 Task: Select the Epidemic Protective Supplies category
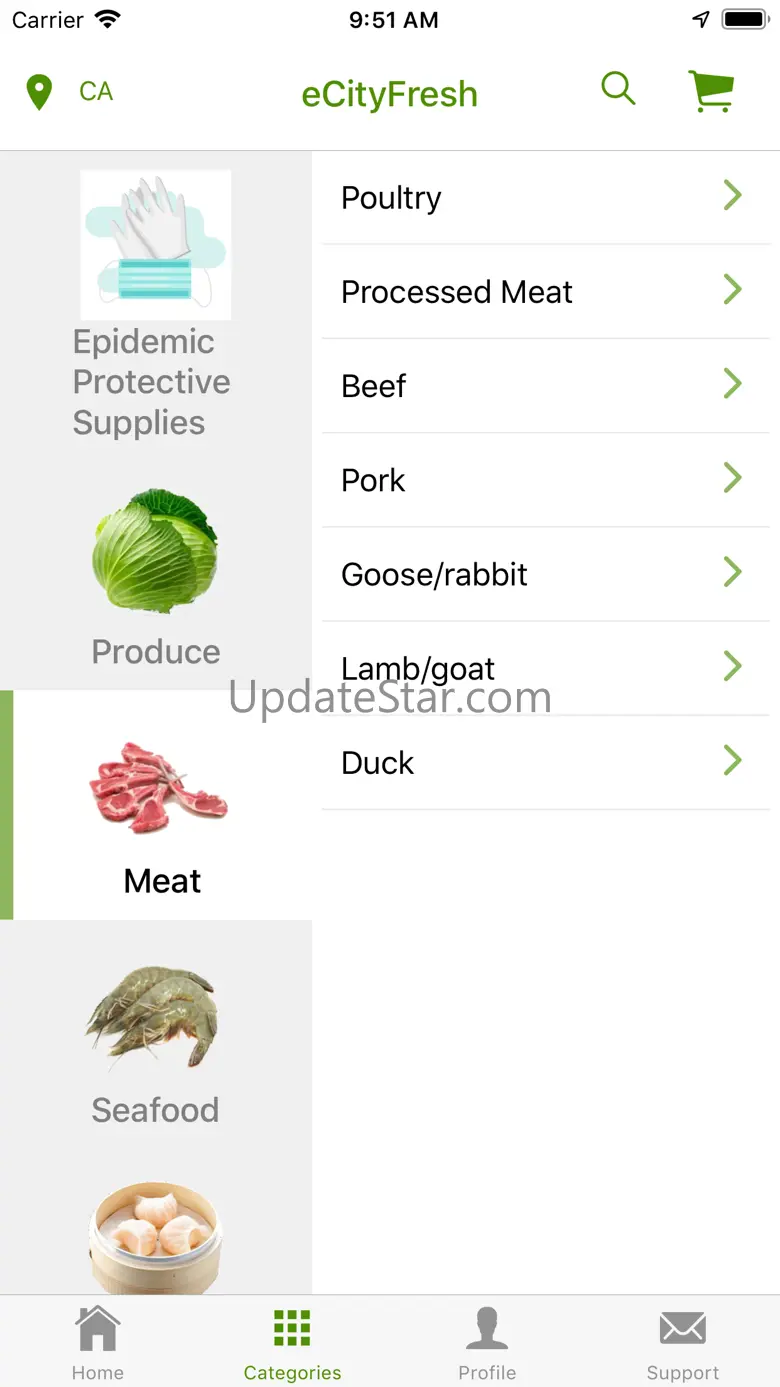(x=155, y=305)
